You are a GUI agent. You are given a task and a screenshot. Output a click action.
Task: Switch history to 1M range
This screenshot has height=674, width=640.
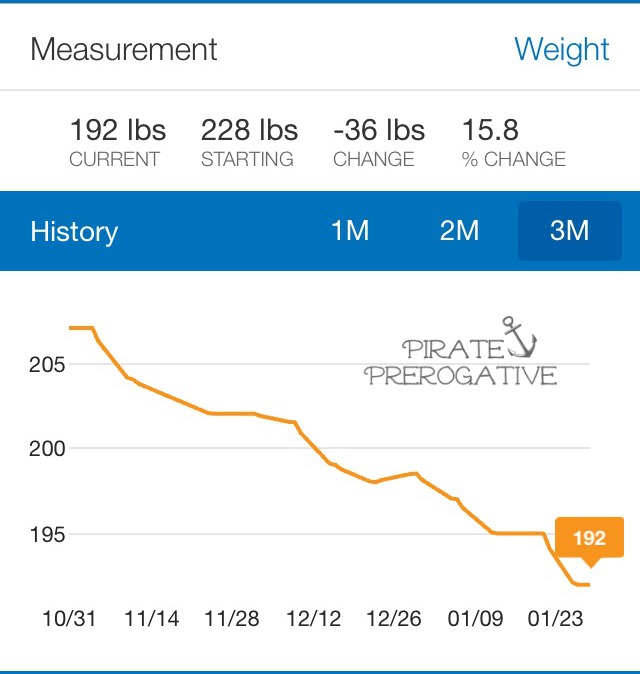(x=350, y=231)
